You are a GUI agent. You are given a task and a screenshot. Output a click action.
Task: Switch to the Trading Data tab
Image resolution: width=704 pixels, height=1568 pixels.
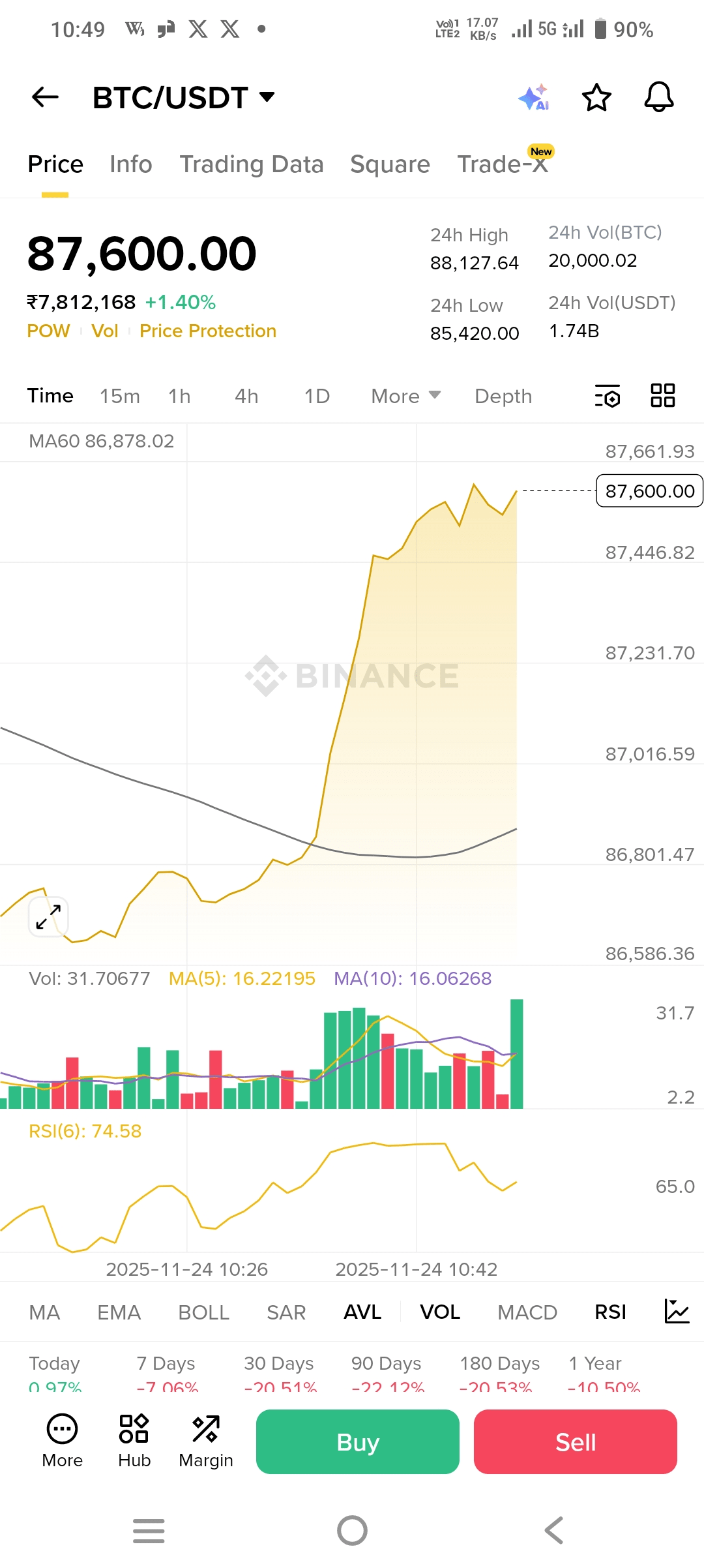(252, 164)
